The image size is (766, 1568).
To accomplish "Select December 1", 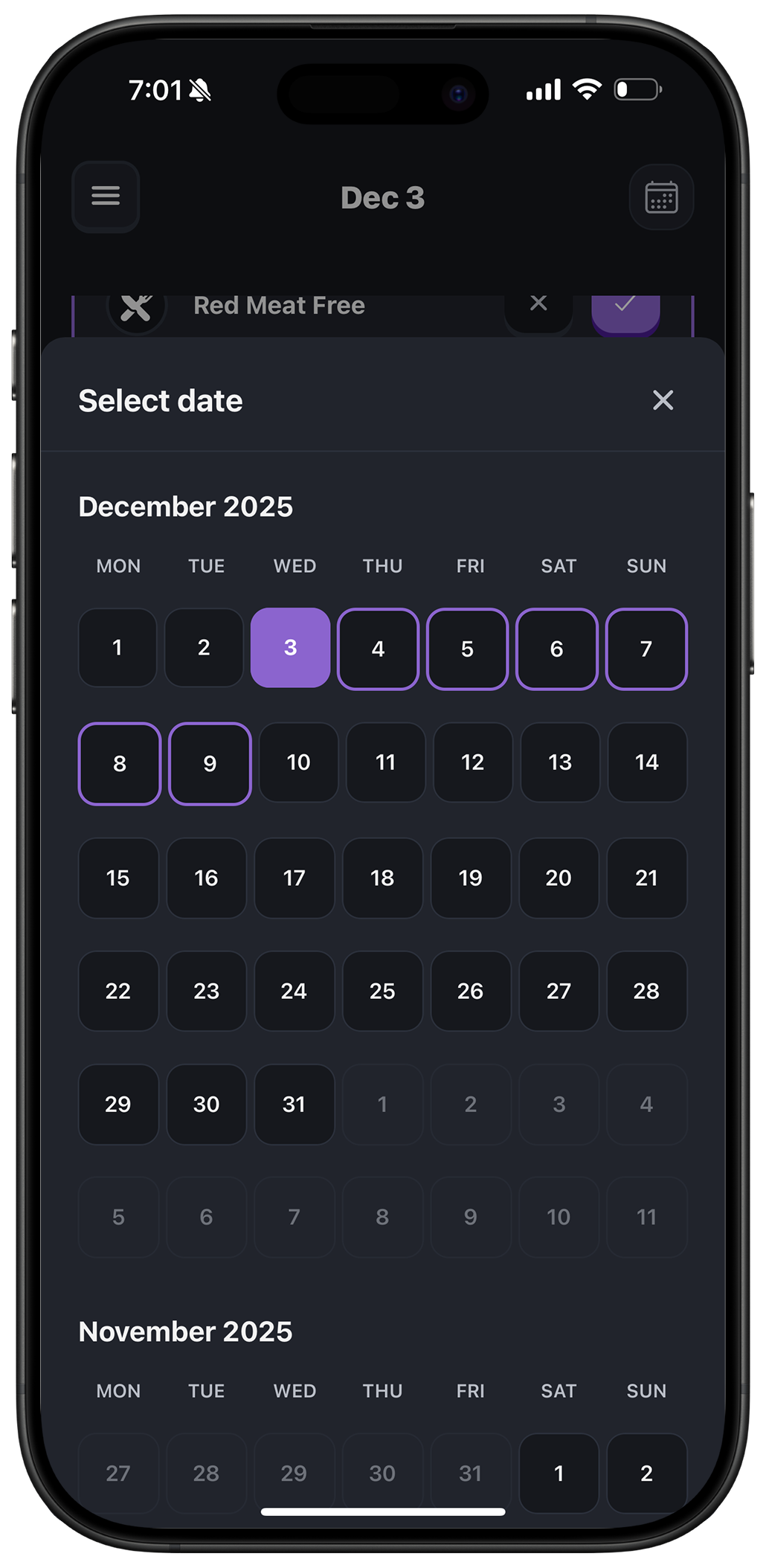I will tap(118, 648).
